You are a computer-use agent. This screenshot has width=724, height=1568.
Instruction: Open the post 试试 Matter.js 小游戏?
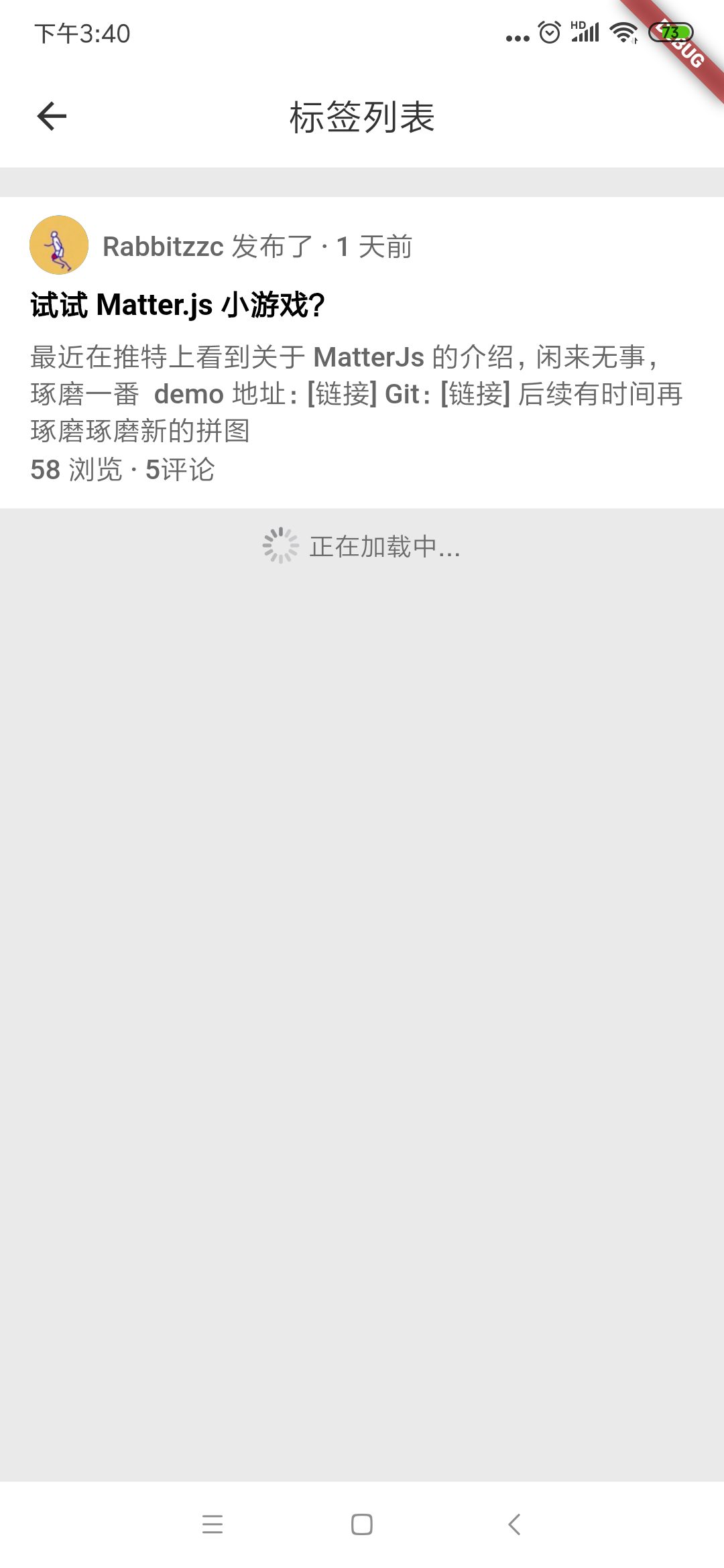tap(178, 306)
